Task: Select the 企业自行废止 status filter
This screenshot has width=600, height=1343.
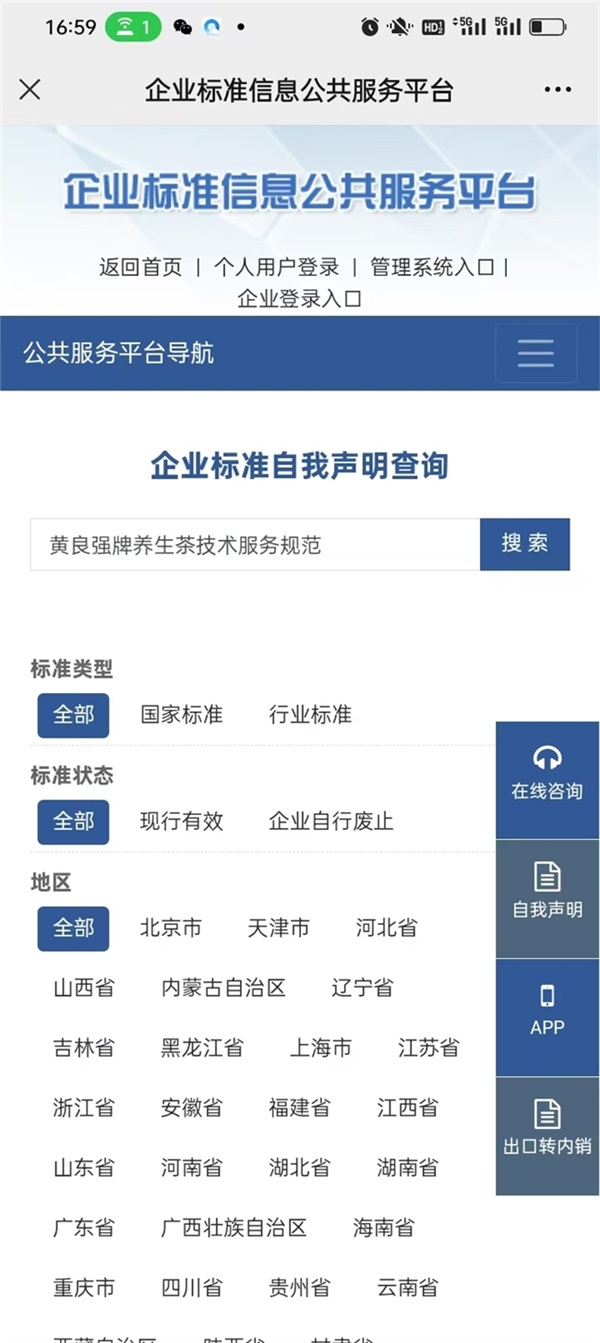Action: click(x=331, y=822)
